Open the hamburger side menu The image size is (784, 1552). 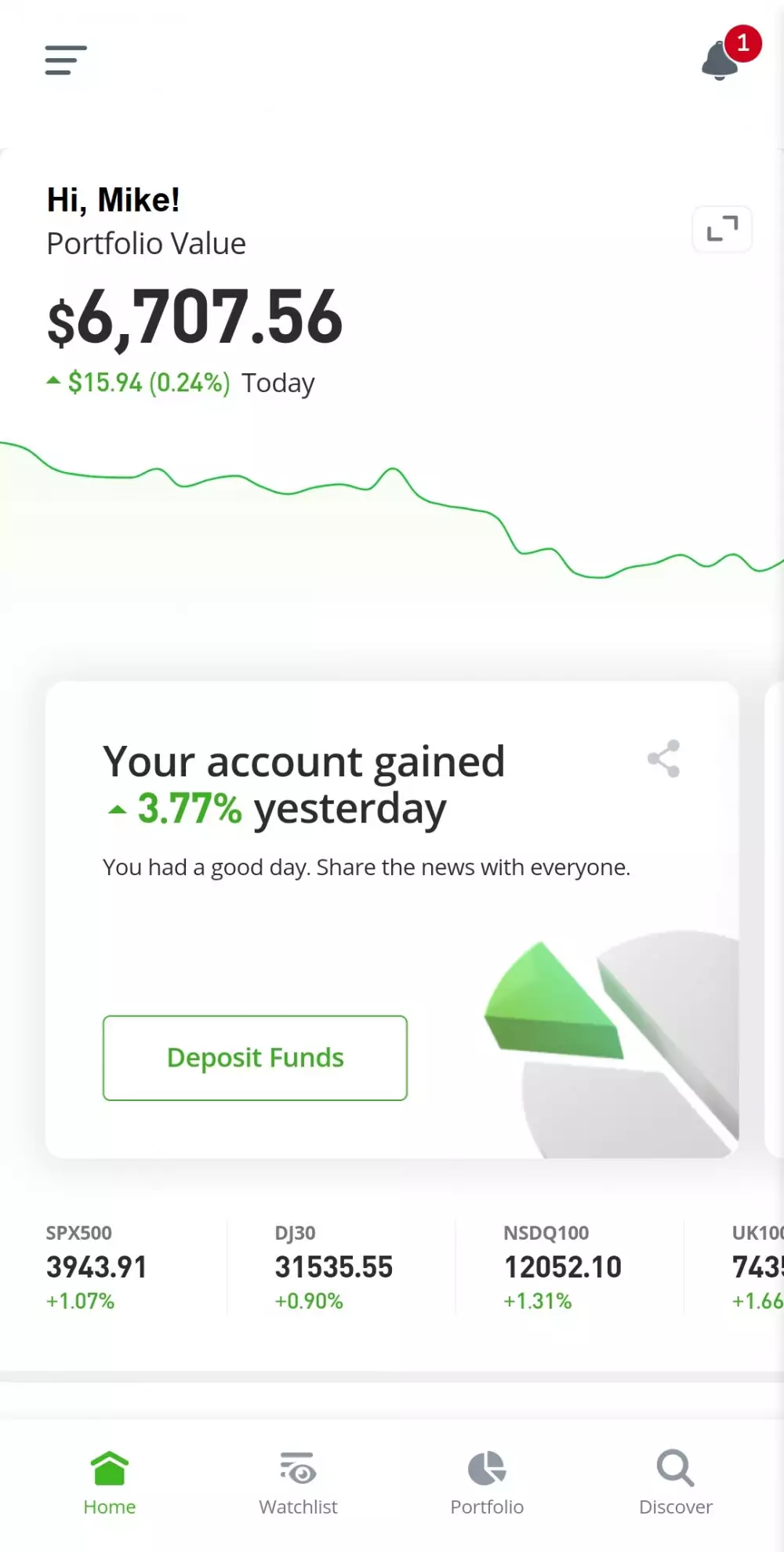click(66, 60)
